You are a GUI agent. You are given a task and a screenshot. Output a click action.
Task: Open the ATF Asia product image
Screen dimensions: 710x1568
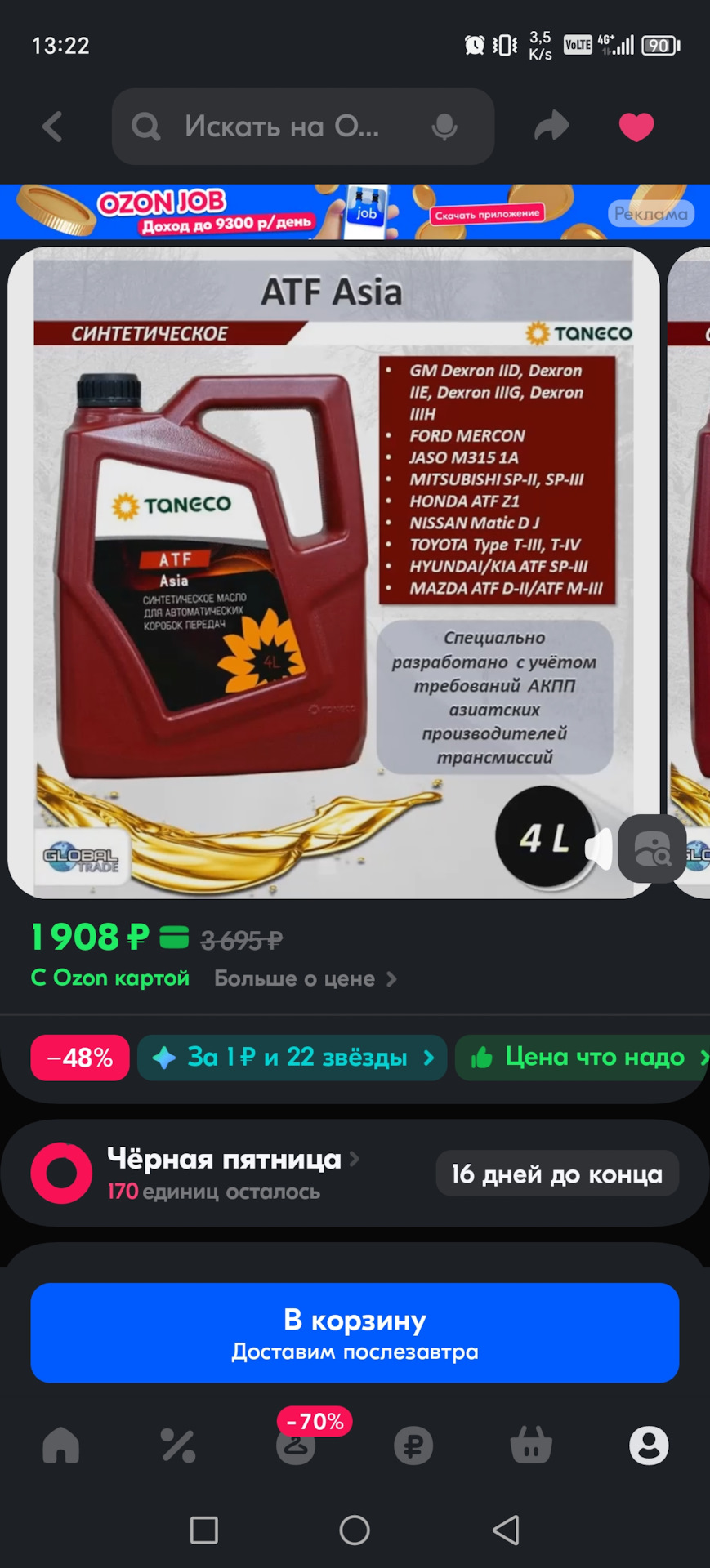333,572
